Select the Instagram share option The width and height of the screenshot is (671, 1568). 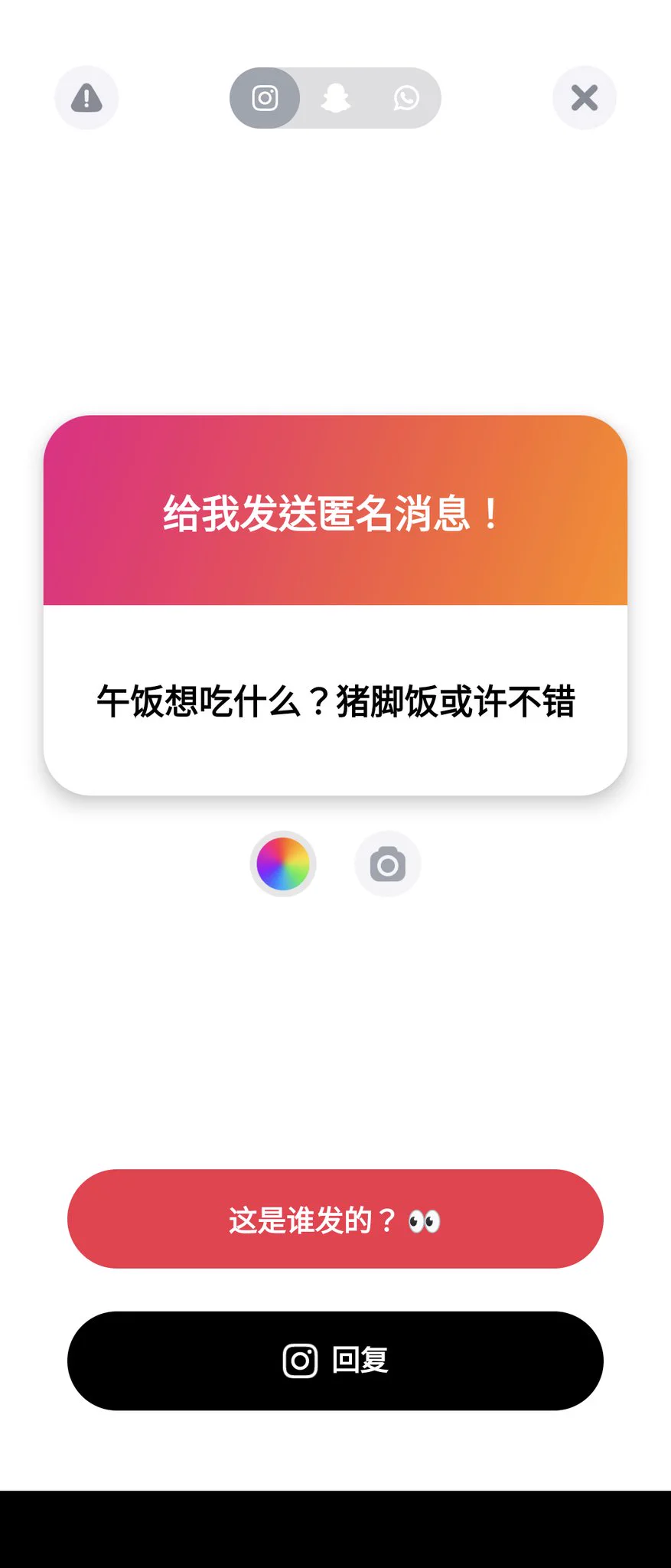click(x=265, y=98)
